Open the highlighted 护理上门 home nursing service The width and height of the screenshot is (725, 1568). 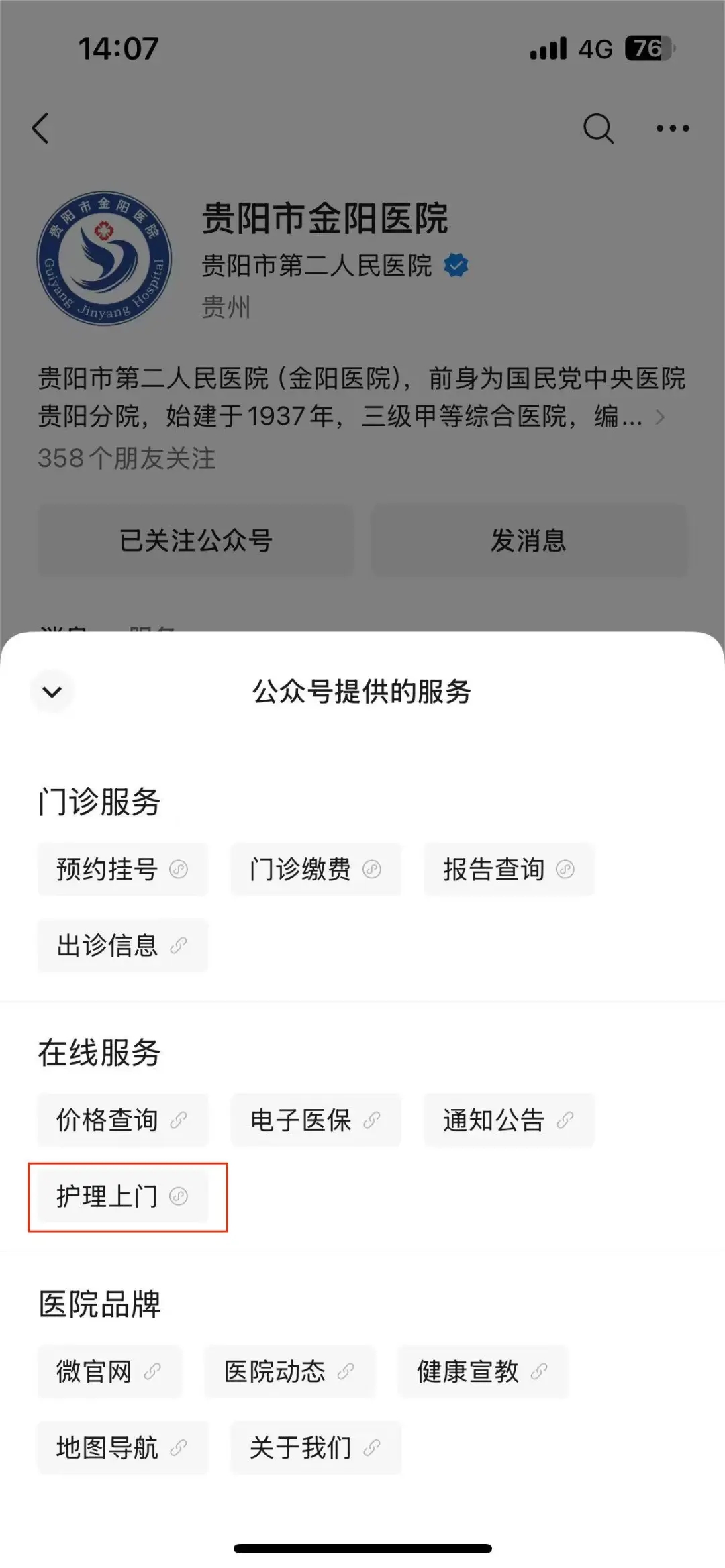point(122,1196)
